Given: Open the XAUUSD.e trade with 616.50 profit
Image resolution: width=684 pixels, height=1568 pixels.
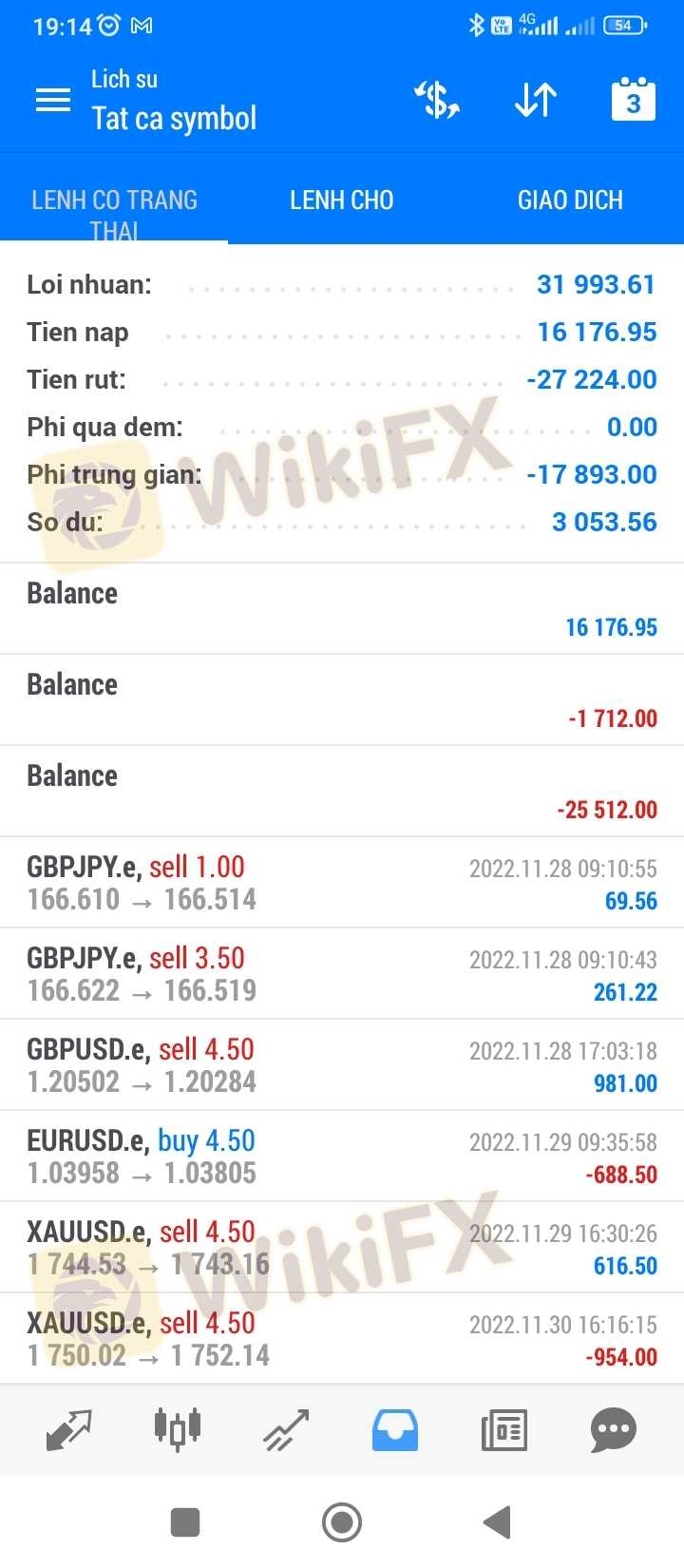Looking at the screenshot, I should click(342, 1248).
